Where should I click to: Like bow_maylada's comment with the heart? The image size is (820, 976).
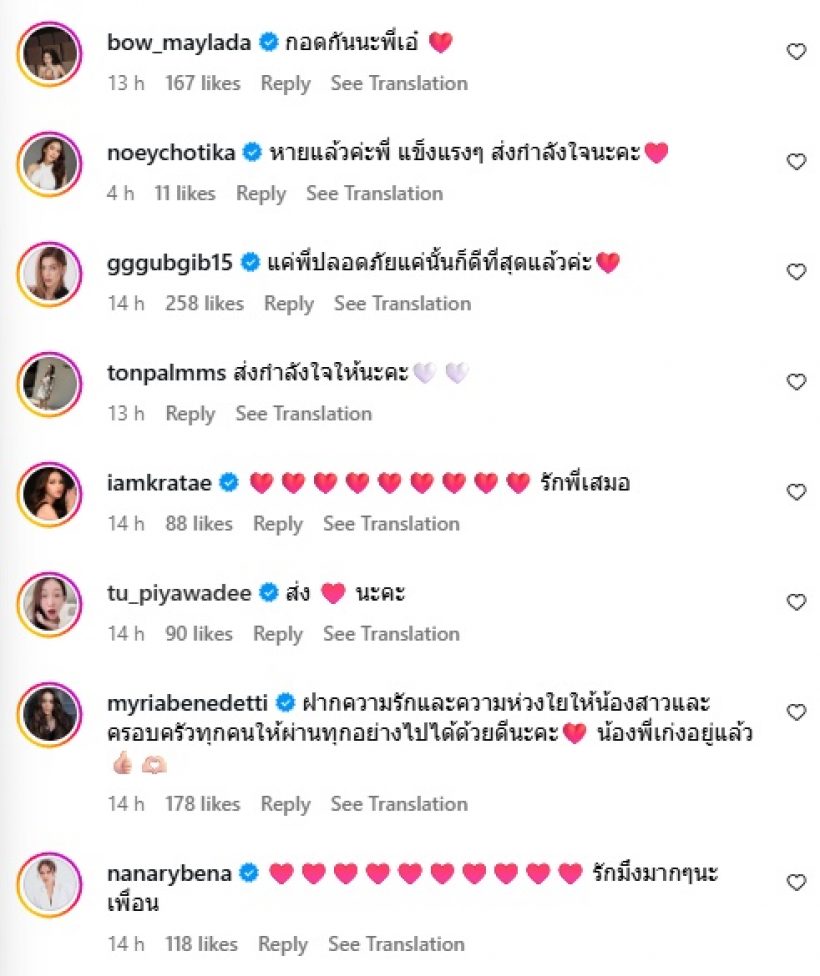coord(796,52)
